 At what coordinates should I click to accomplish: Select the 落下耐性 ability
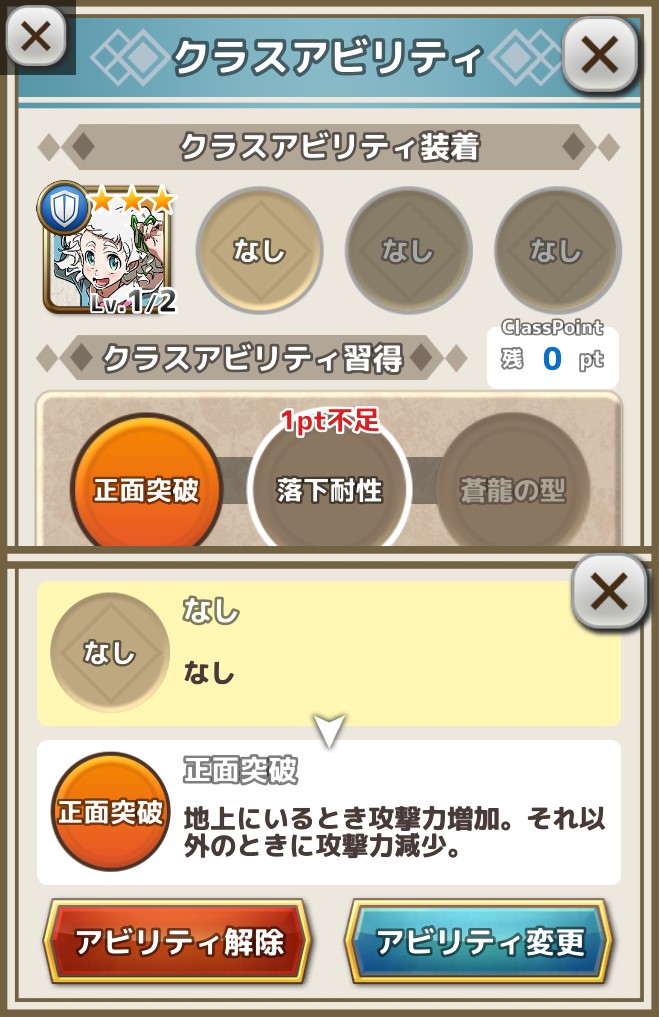click(329, 490)
